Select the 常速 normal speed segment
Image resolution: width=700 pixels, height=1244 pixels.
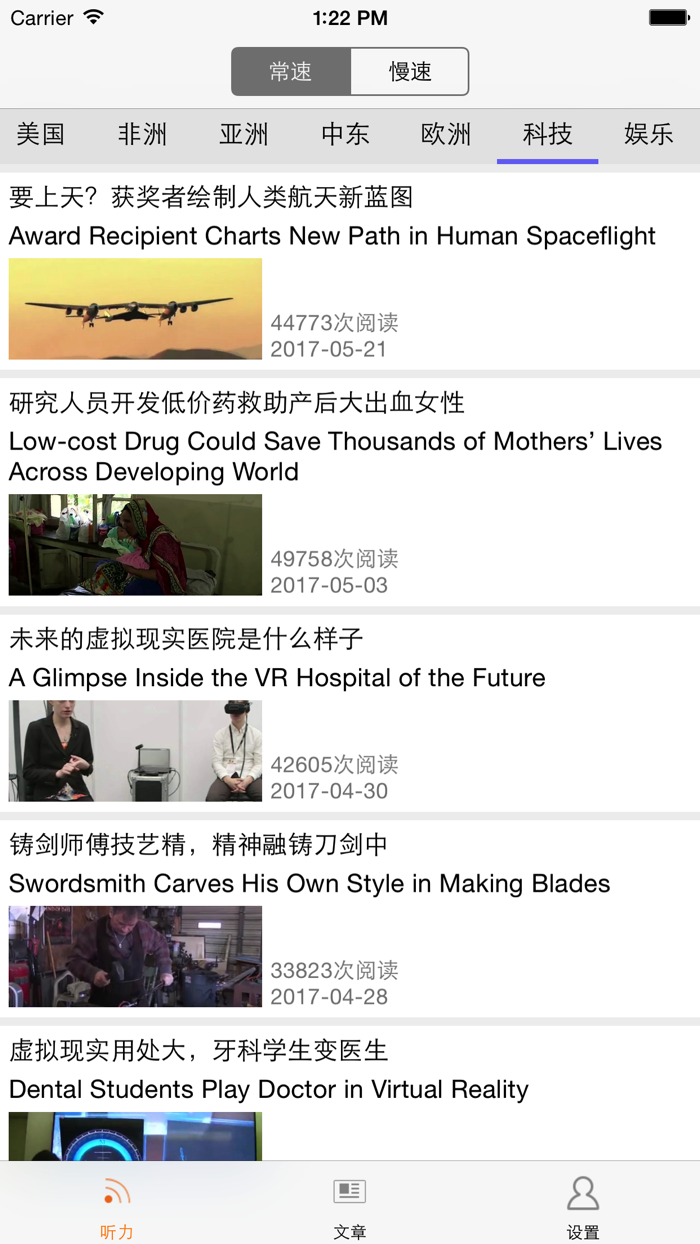click(291, 72)
